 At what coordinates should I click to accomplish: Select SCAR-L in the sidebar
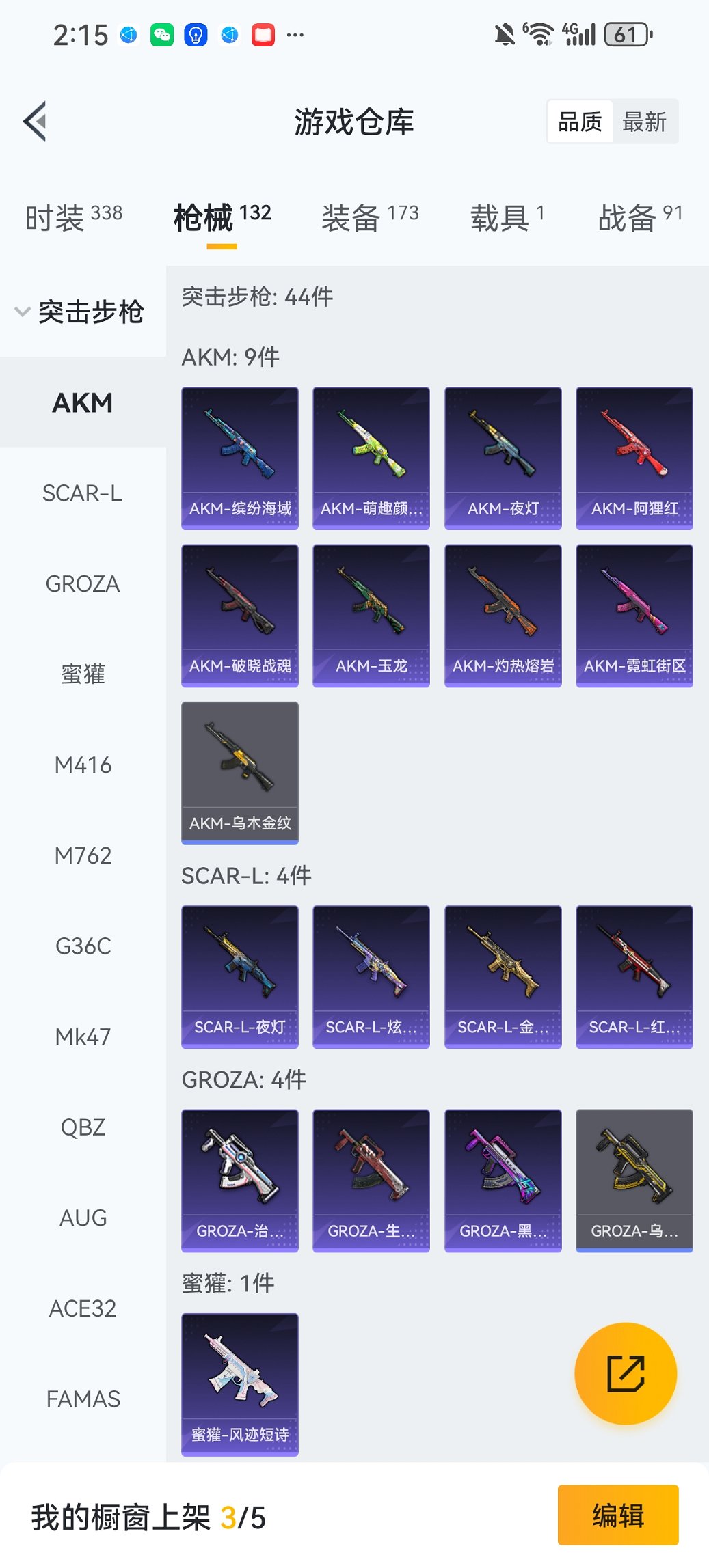tap(83, 493)
